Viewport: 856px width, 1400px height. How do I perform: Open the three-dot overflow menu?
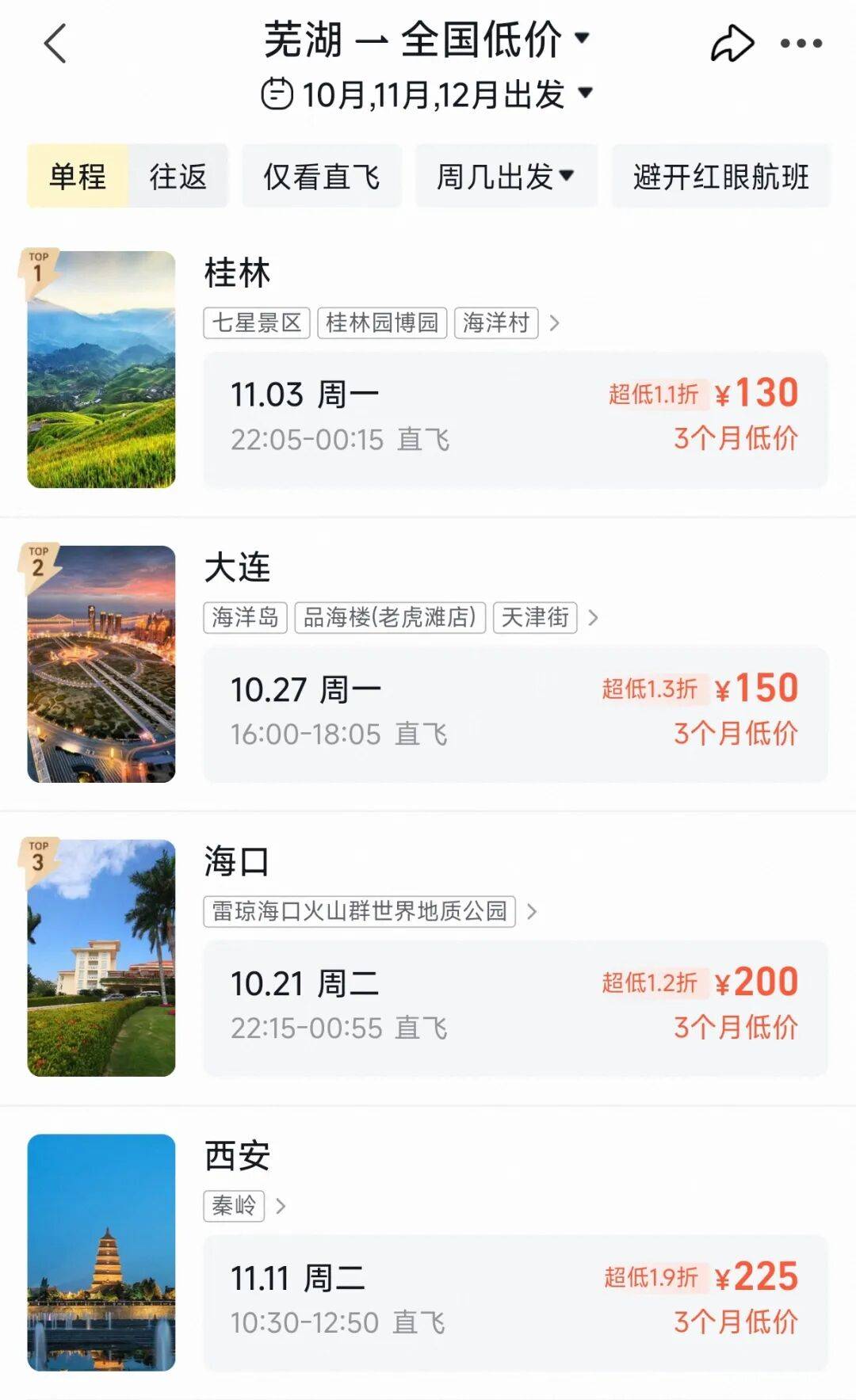click(x=801, y=44)
